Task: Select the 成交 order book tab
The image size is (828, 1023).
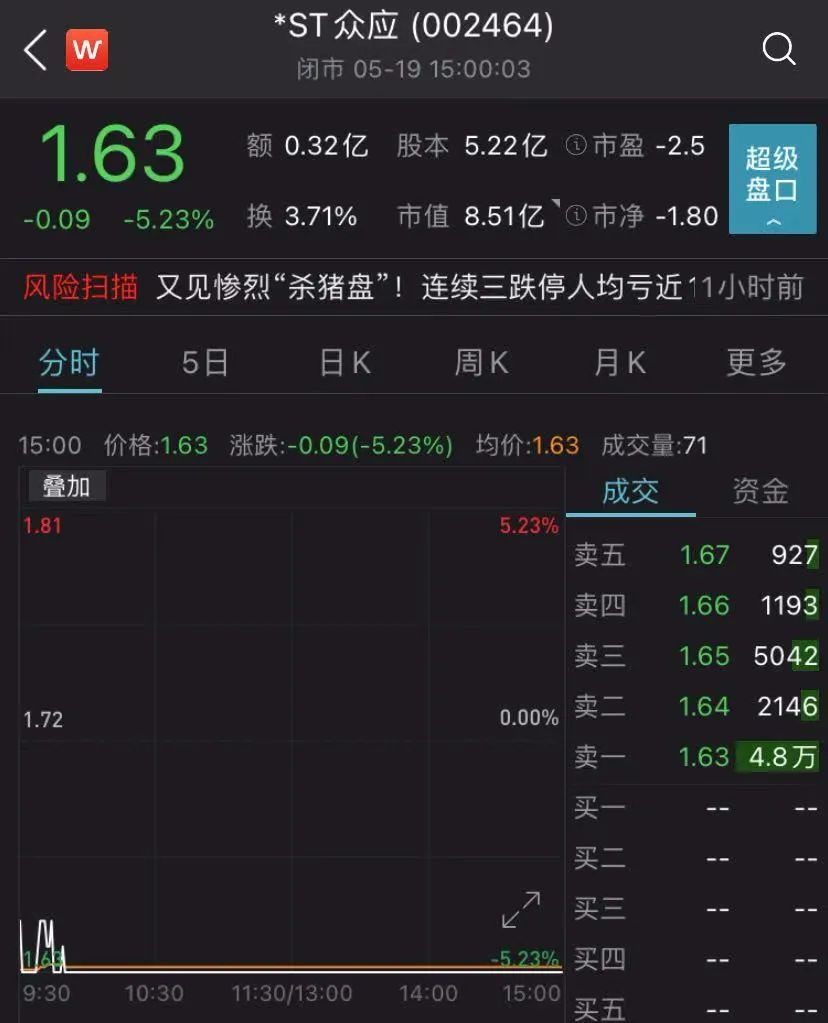Action: [x=630, y=491]
